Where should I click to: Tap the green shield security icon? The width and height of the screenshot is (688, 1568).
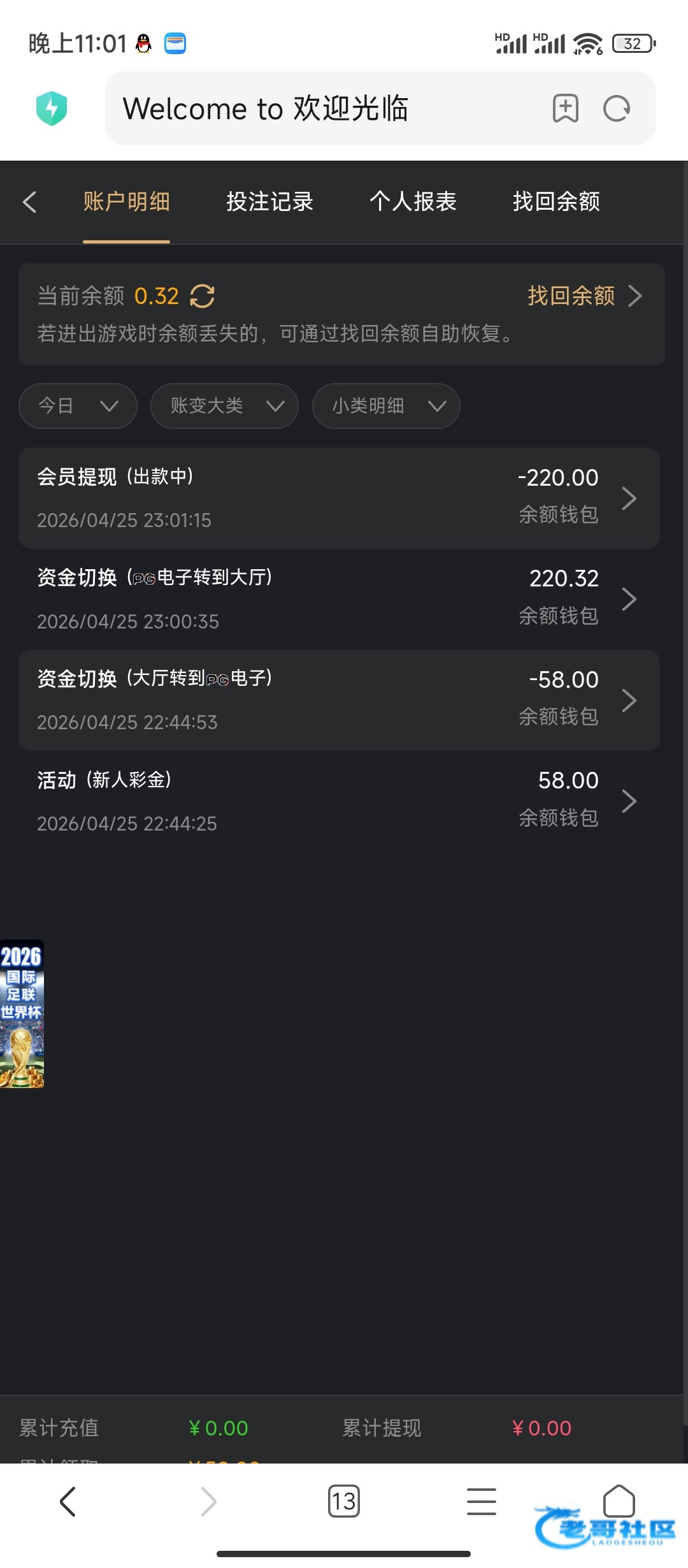pyautogui.click(x=52, y=108)
